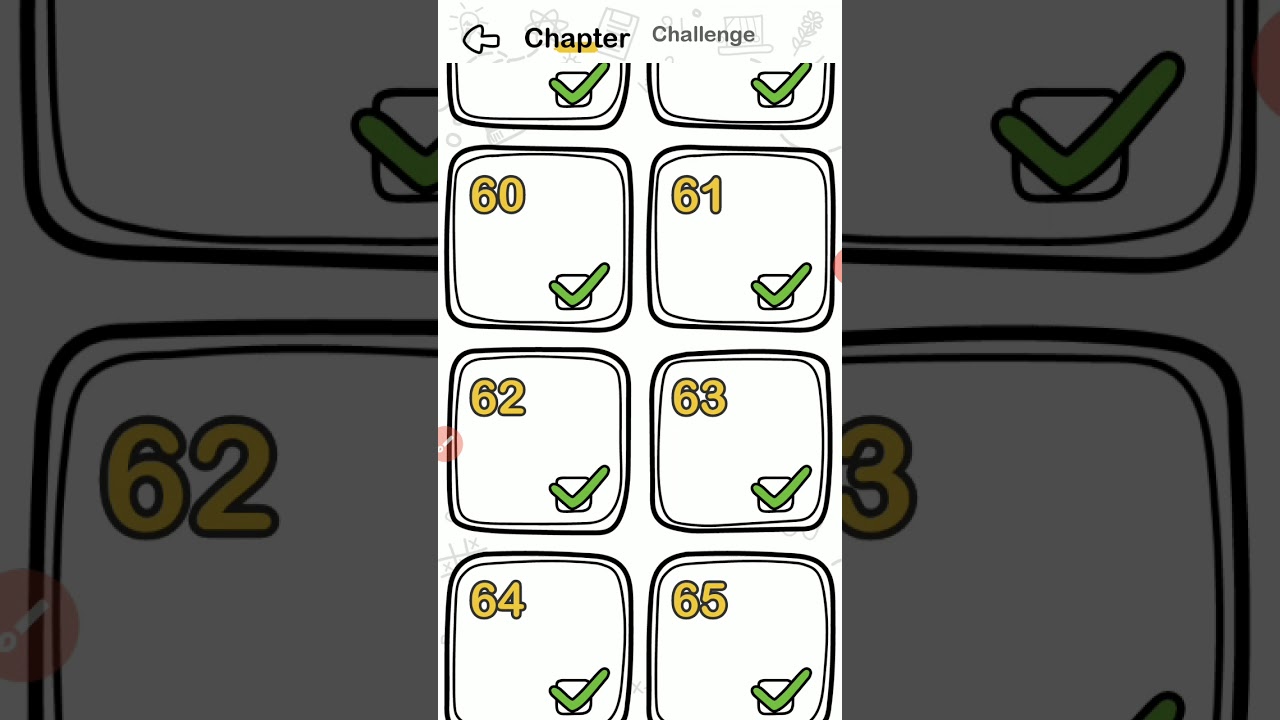The image size is (1280, 720).
Task: Switch to the Challenge tab
Action: [x=703, y=35]
